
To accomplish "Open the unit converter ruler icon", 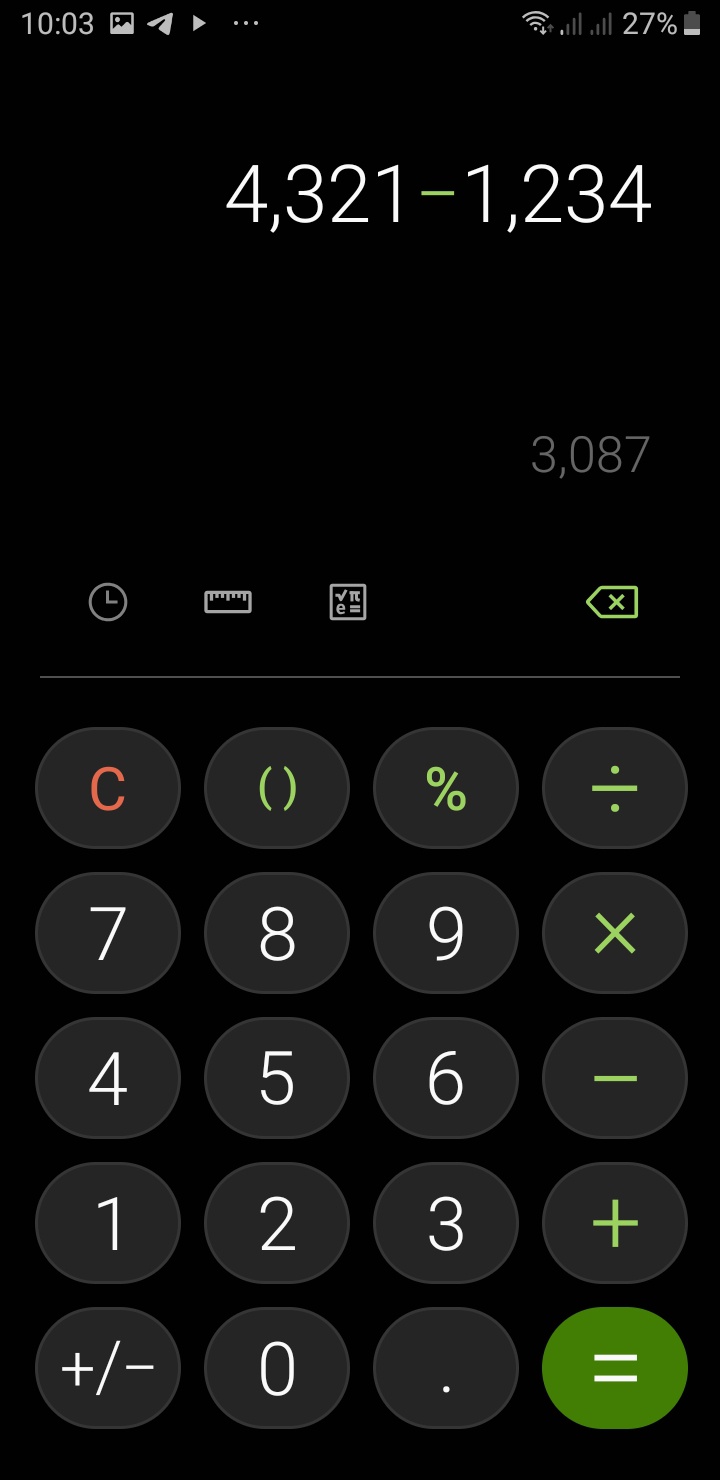I will coord(228,602).
